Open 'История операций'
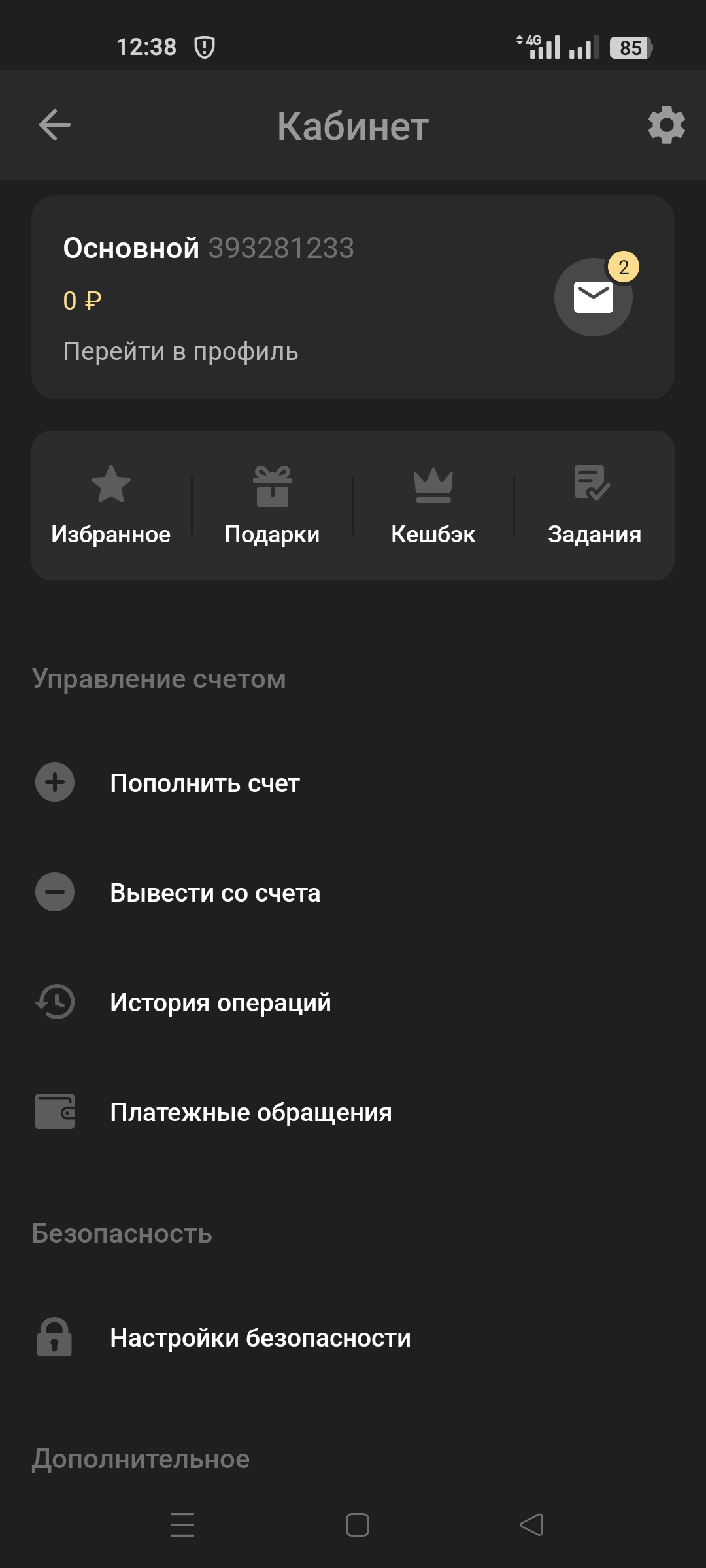Screen dimensions: 706x1568 coord(220,1002)
